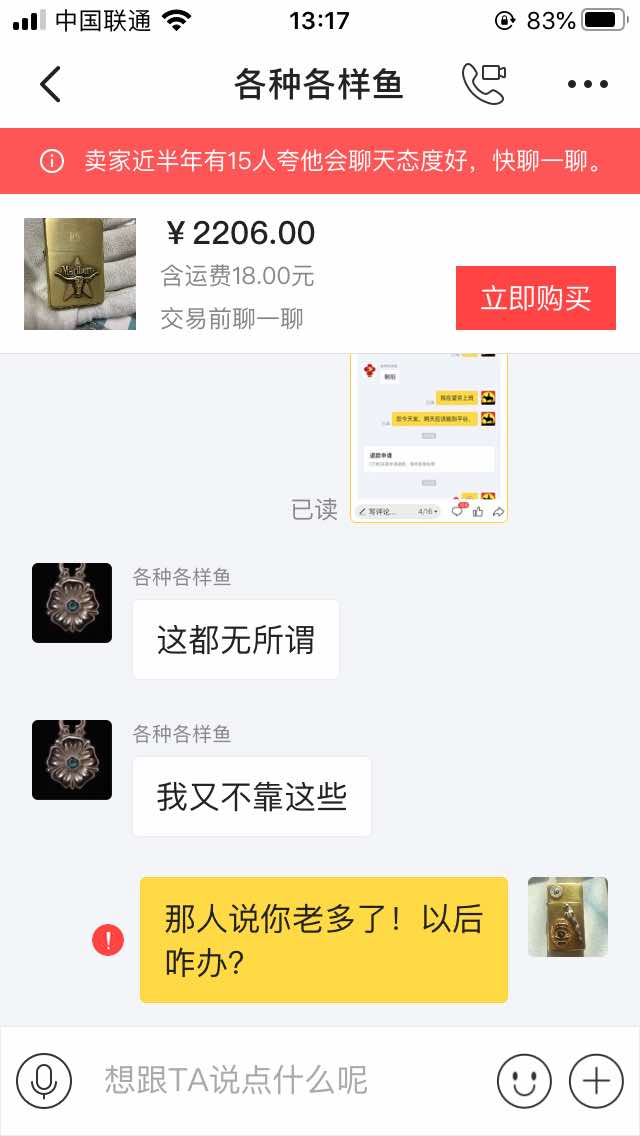The width and height of the screenshot is (640, 1136).
Task: Tap 立即购买 to buy now
Action: point(535,298)
